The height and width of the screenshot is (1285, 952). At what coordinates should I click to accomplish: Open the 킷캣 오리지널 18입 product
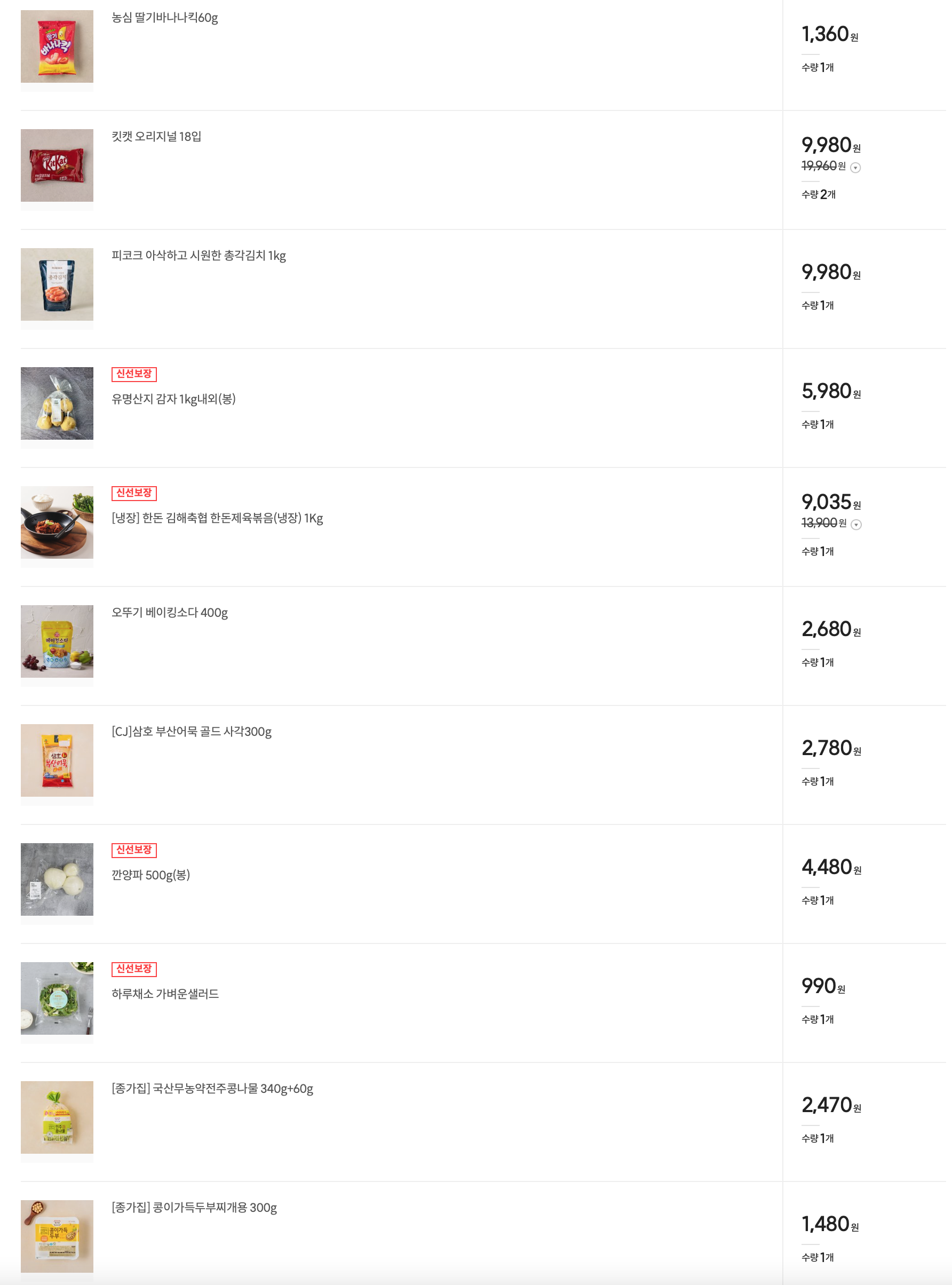[x=156, y=137]
